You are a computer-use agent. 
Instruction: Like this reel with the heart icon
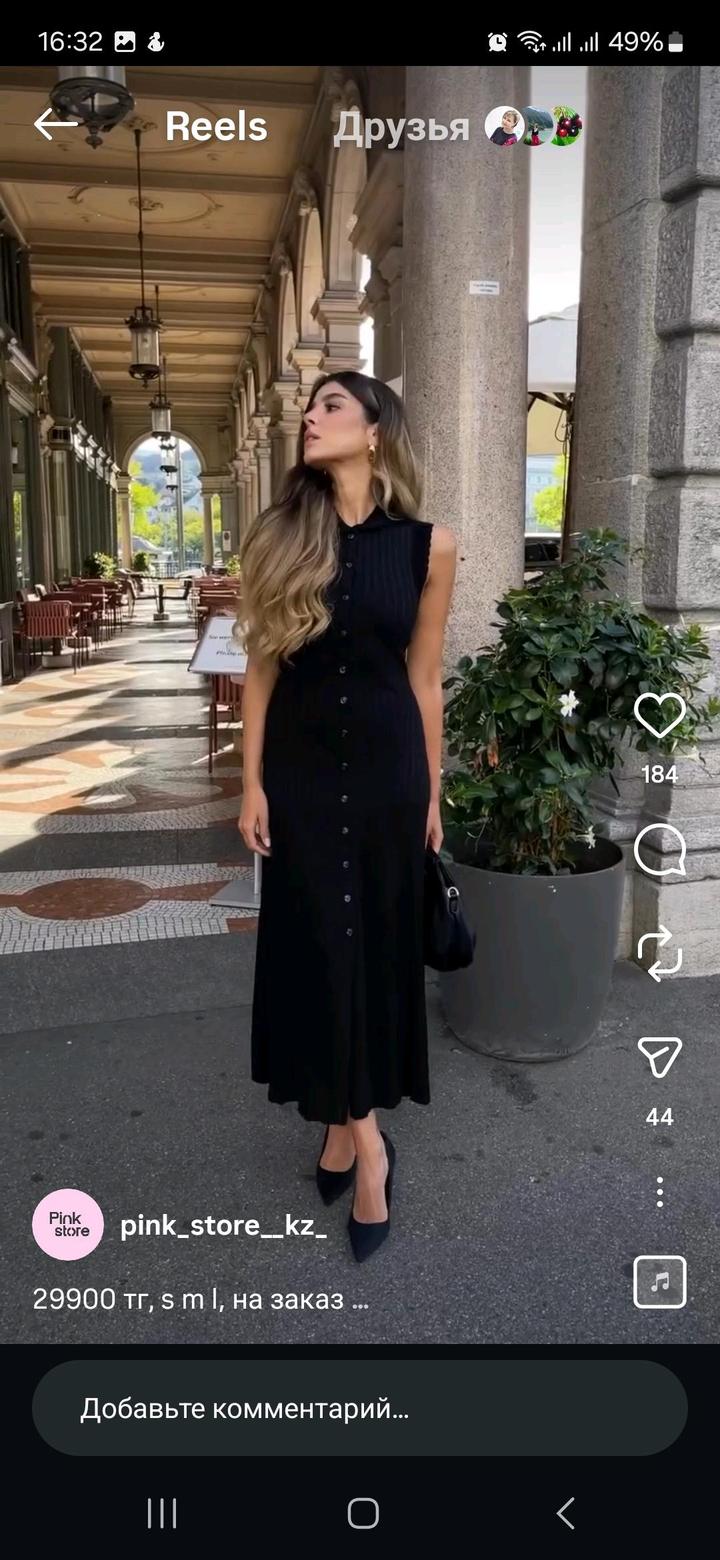tap(659, 716)
